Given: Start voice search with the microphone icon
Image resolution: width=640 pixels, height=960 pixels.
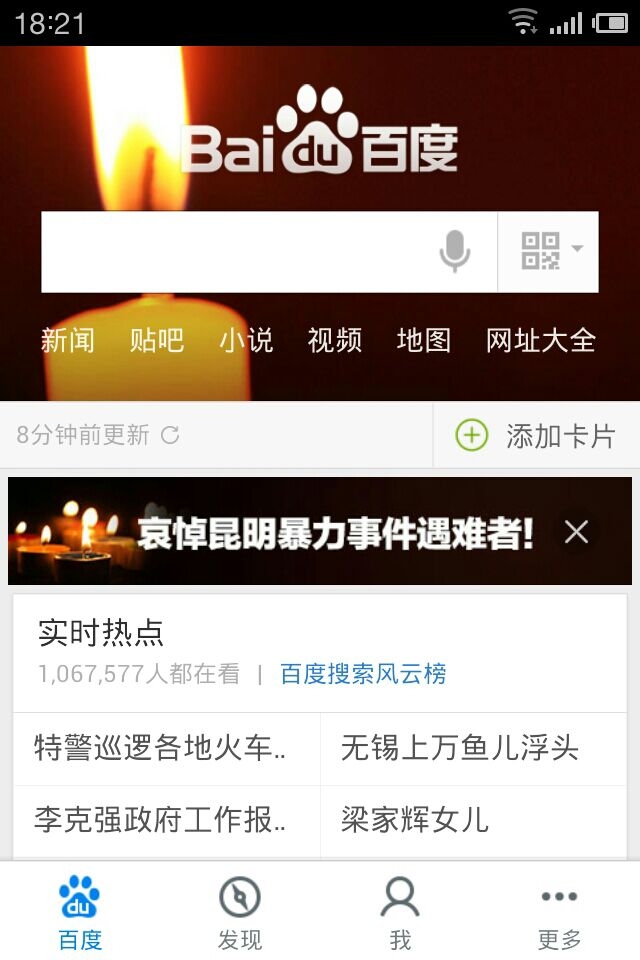Looking at the screenshot, I should 455,251.
